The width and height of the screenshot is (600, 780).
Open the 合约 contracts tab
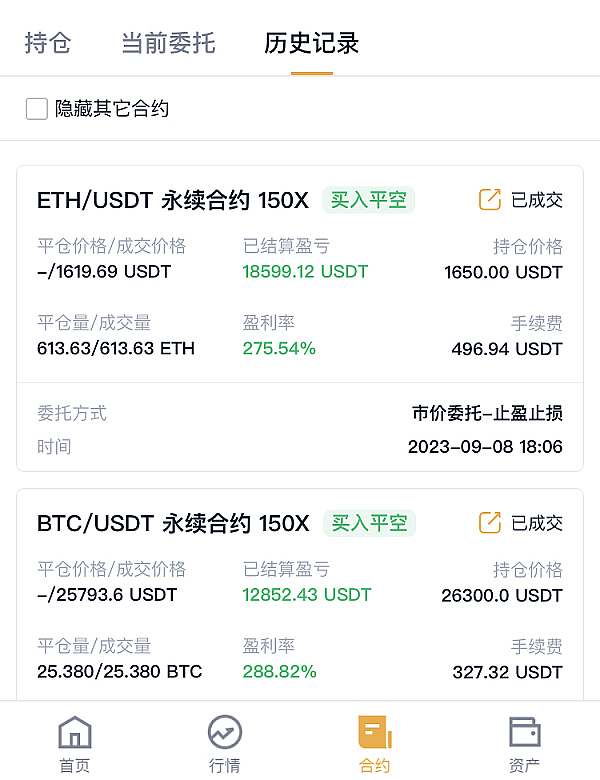(374, 743)
